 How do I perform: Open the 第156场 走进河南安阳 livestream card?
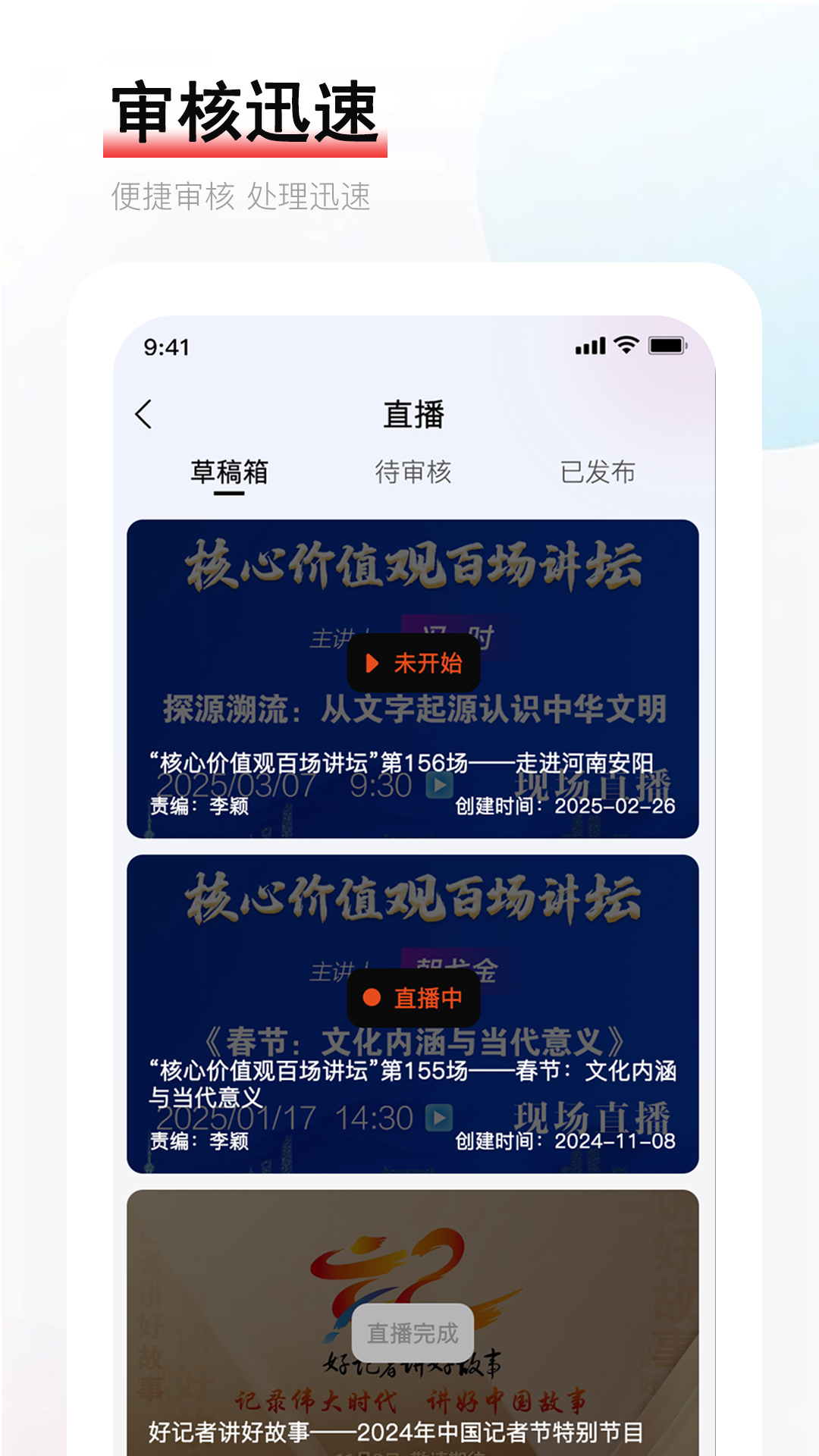pos(413,675)
